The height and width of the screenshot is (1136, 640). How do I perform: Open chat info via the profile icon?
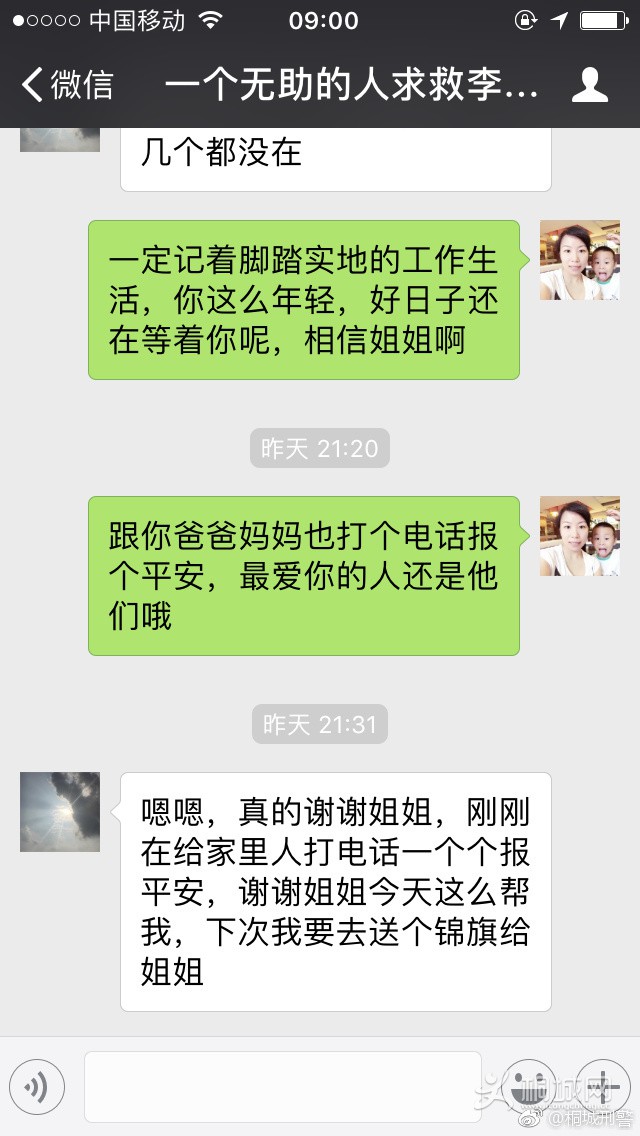(590, 85)
